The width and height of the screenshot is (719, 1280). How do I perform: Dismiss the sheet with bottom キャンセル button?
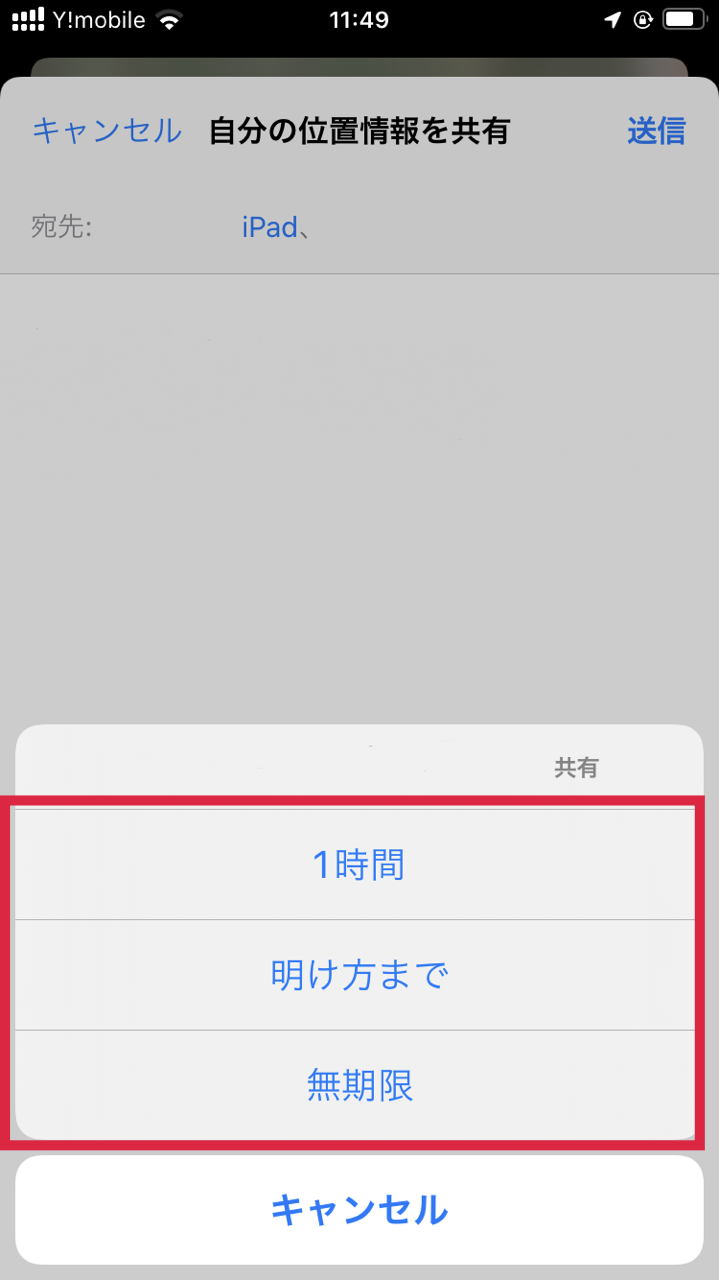359,1210
